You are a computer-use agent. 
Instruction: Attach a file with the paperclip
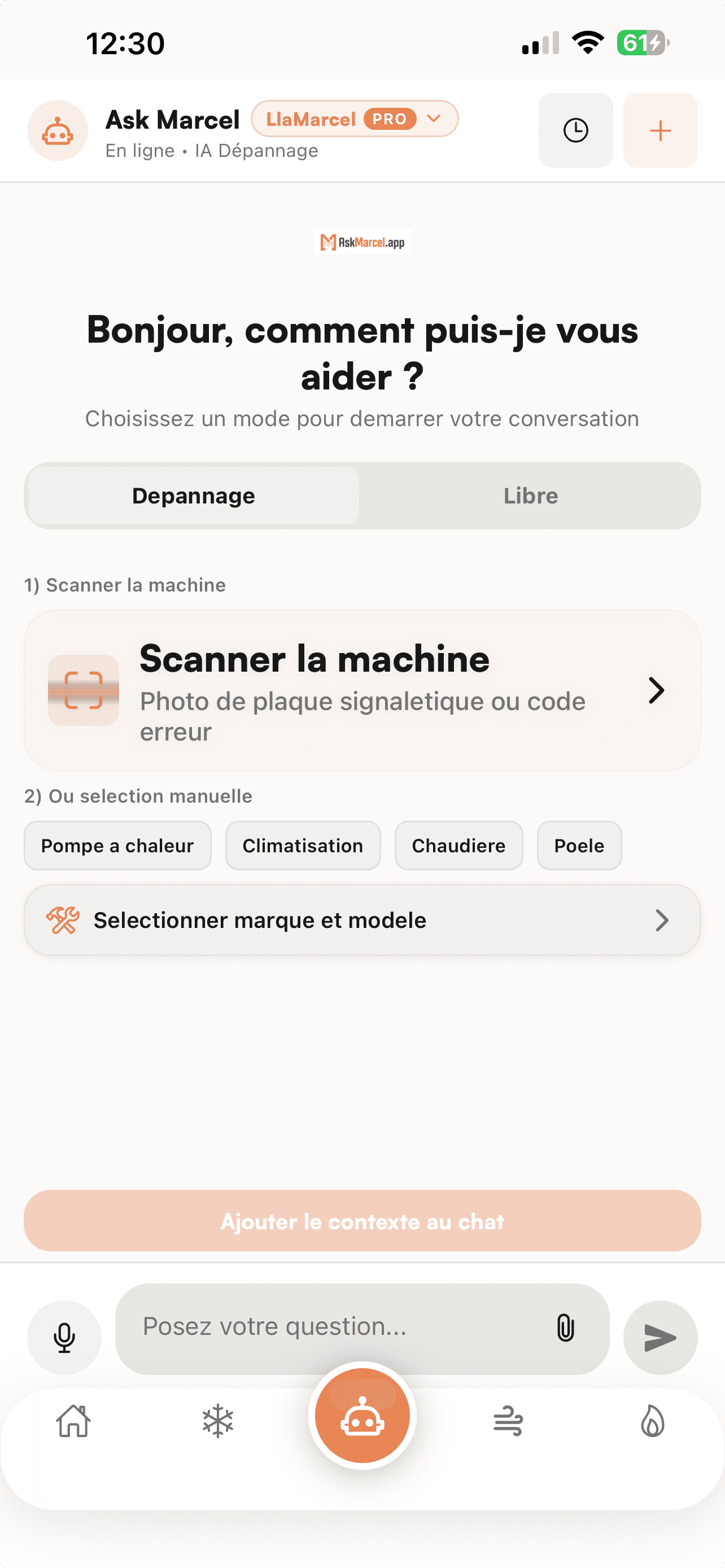pyautogui.click(x=566, y=1328)
